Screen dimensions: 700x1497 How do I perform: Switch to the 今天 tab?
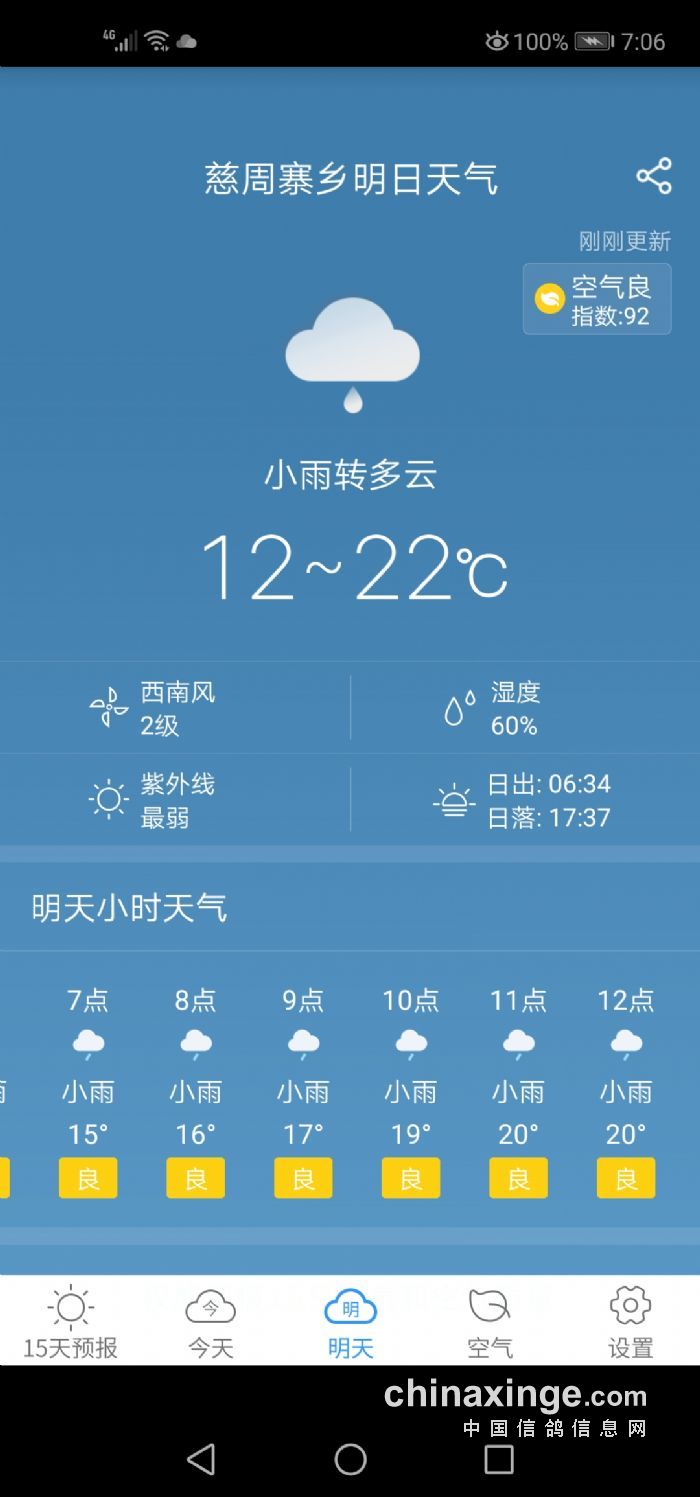point(210,1322)
